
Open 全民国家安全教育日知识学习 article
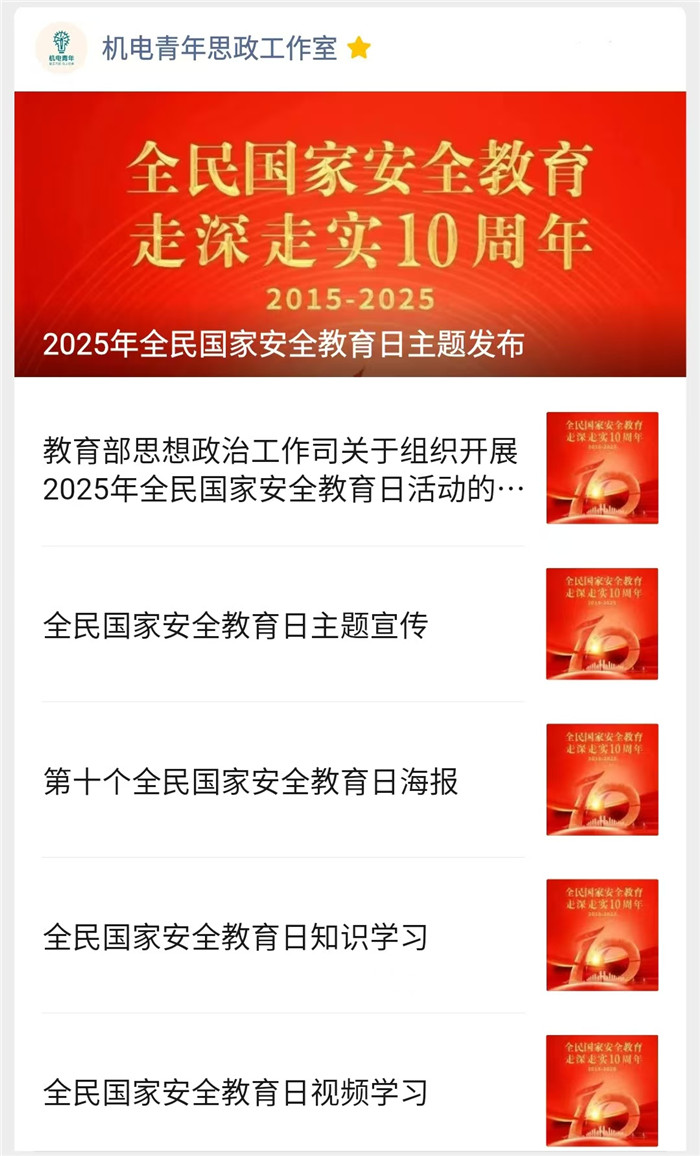pos(236,937)
